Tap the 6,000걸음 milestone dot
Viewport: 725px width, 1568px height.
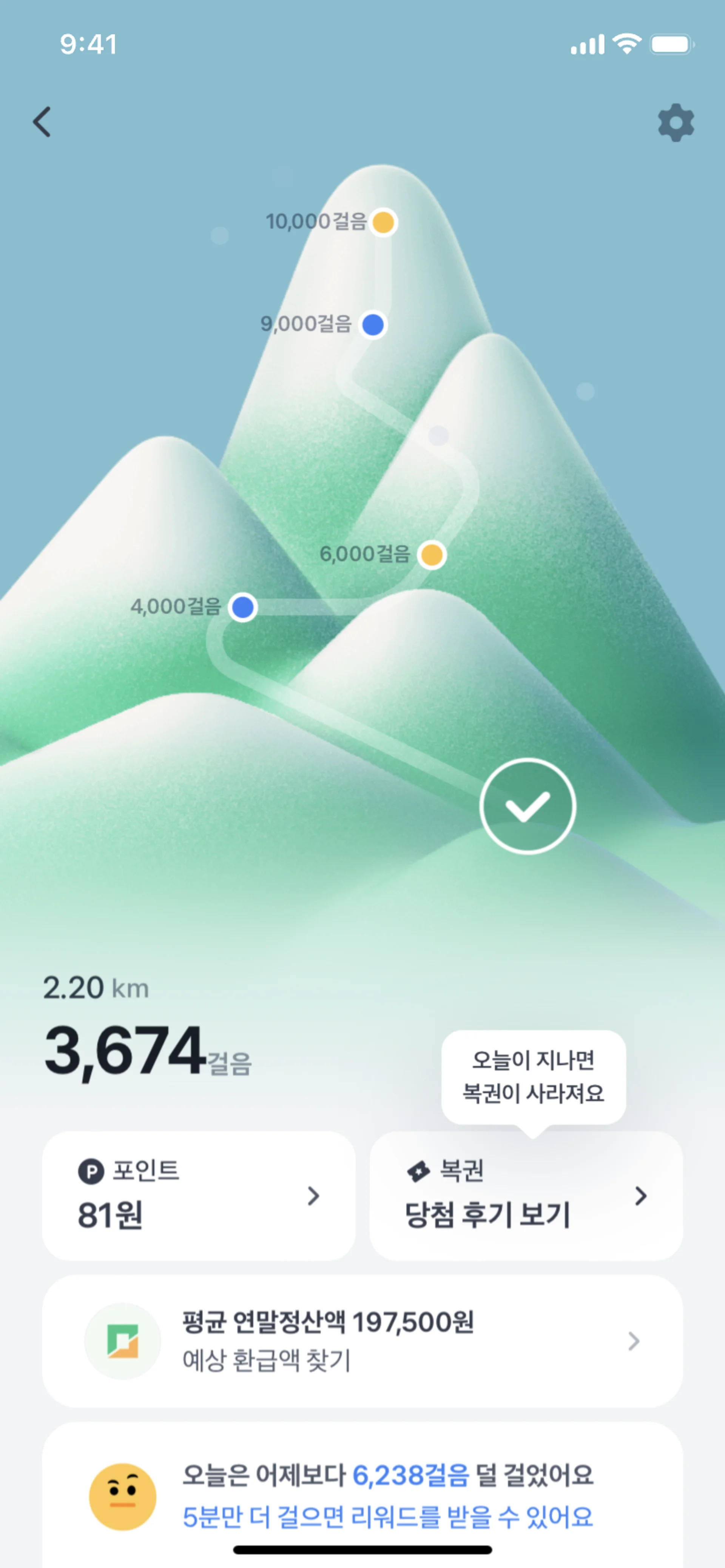click(432, 554)
